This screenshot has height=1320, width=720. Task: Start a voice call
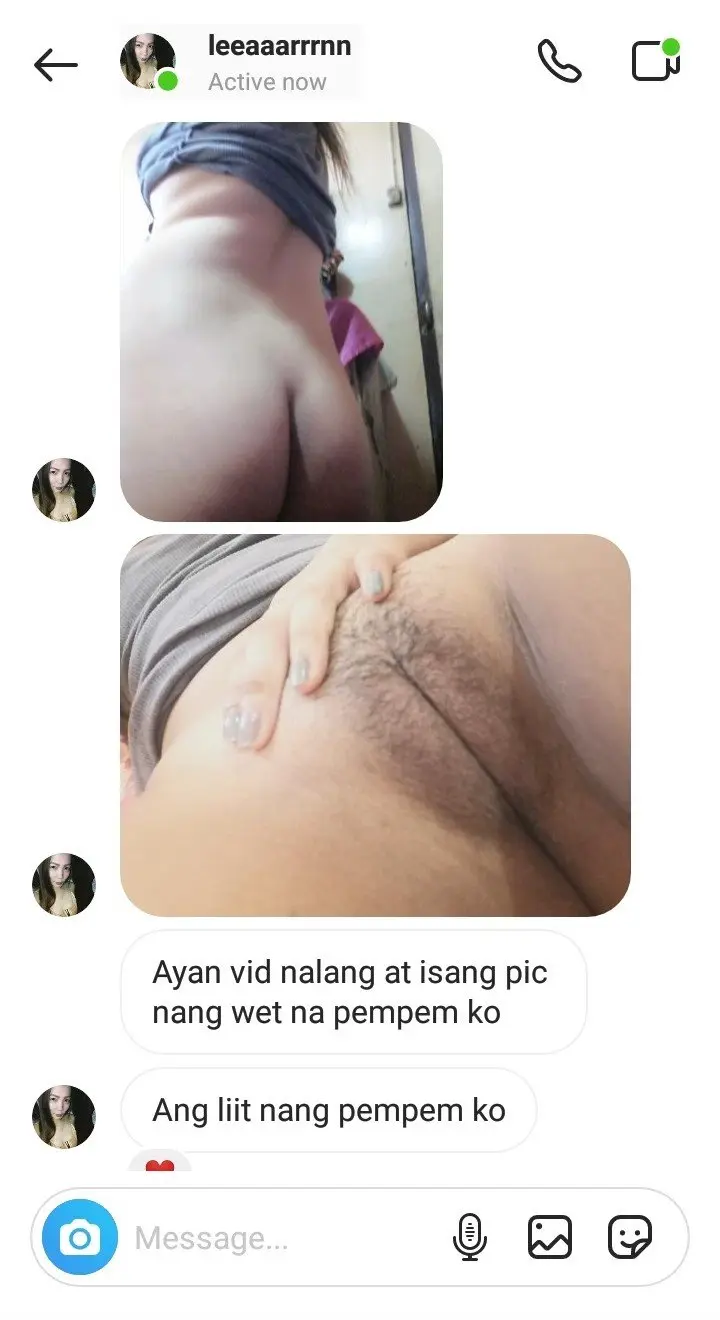pyautogui.click(x=559, y=62)
